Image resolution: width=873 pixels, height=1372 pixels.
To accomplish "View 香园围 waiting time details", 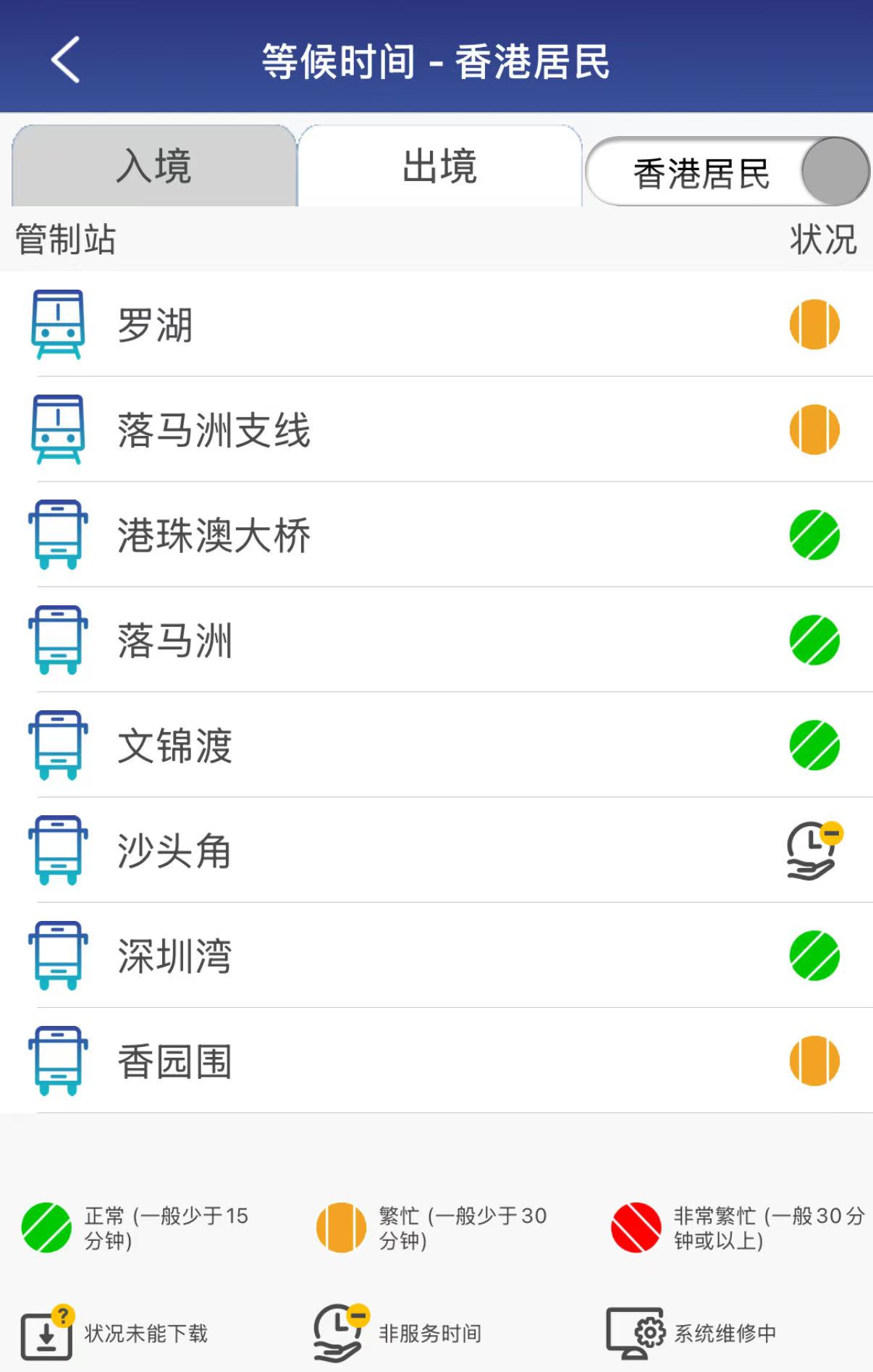I will (x=436, y=1061).
